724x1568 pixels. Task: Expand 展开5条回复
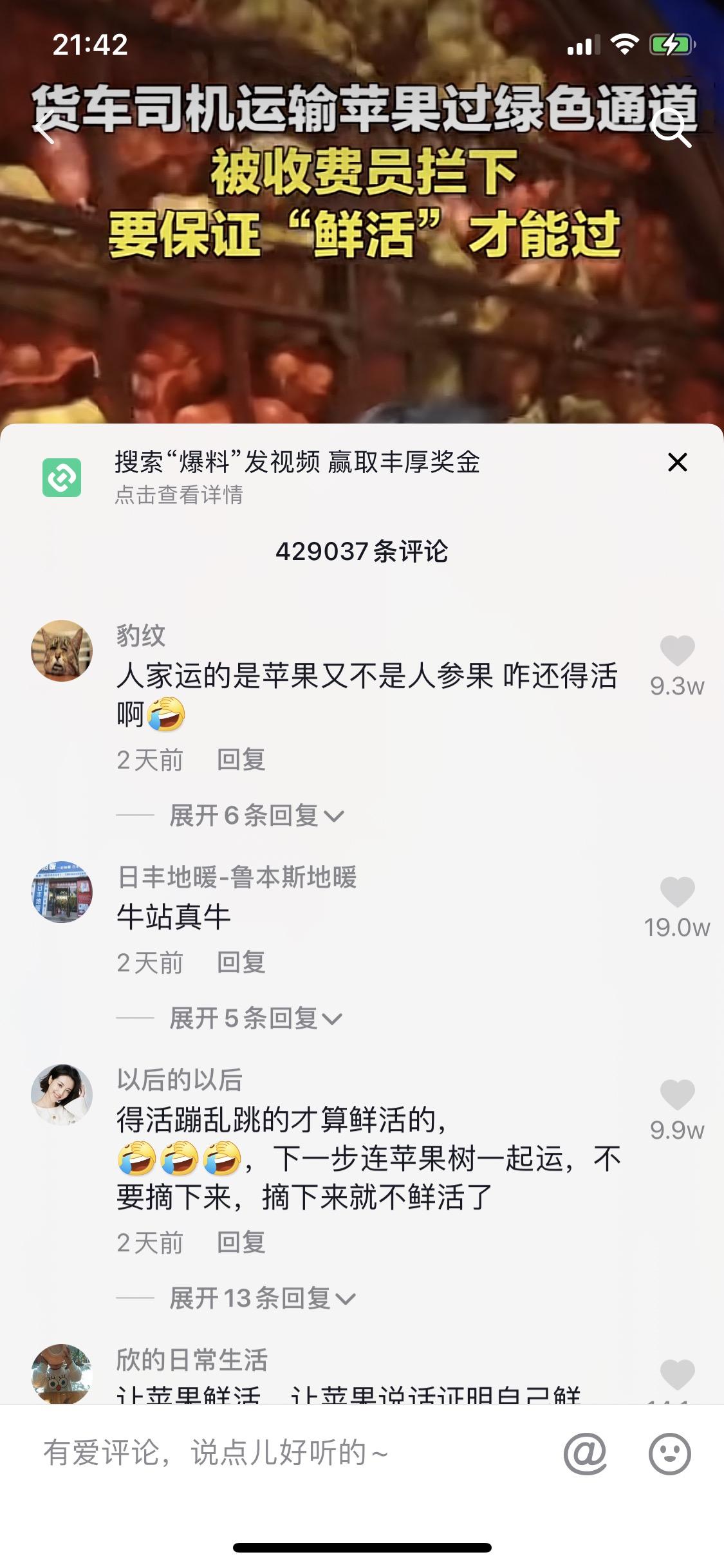pos(255,1019)
